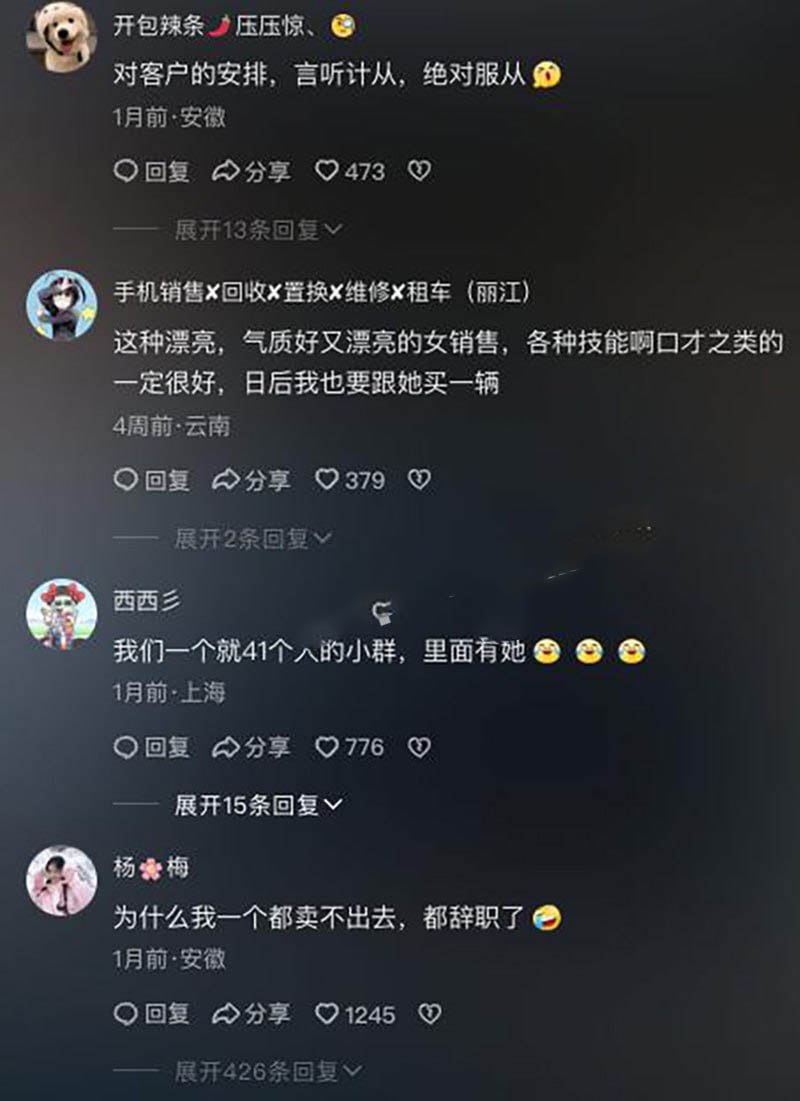Reply to 开包辣条's comment
This screenshot has height=1101, width=800.
(152, 172)
